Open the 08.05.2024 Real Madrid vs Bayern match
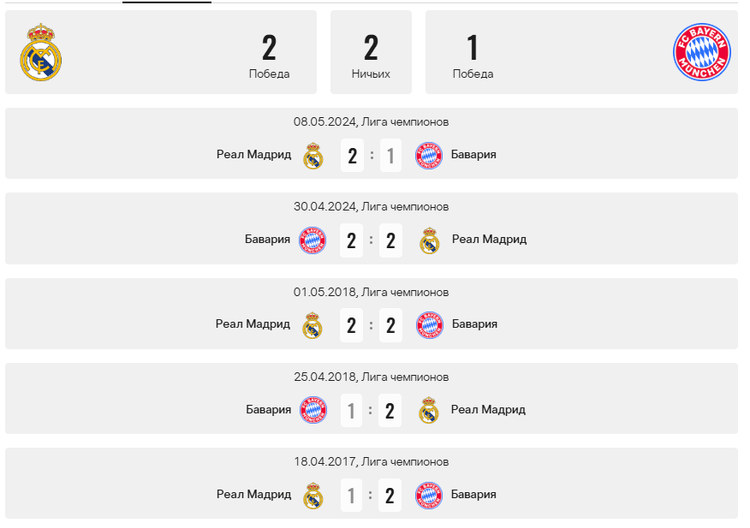Image resolution: width=750 pixels, height=528 pixels. tap(371, 155)
